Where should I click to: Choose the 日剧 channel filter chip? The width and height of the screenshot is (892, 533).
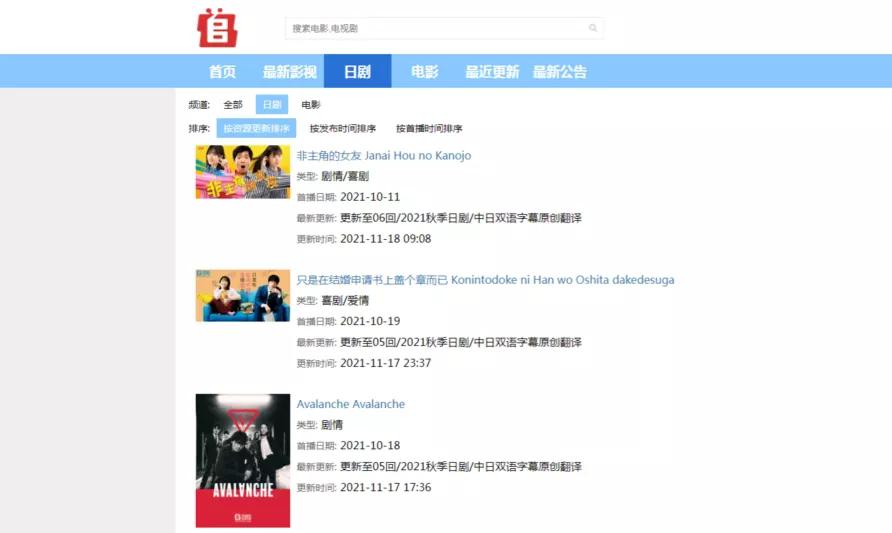(272, 104)
